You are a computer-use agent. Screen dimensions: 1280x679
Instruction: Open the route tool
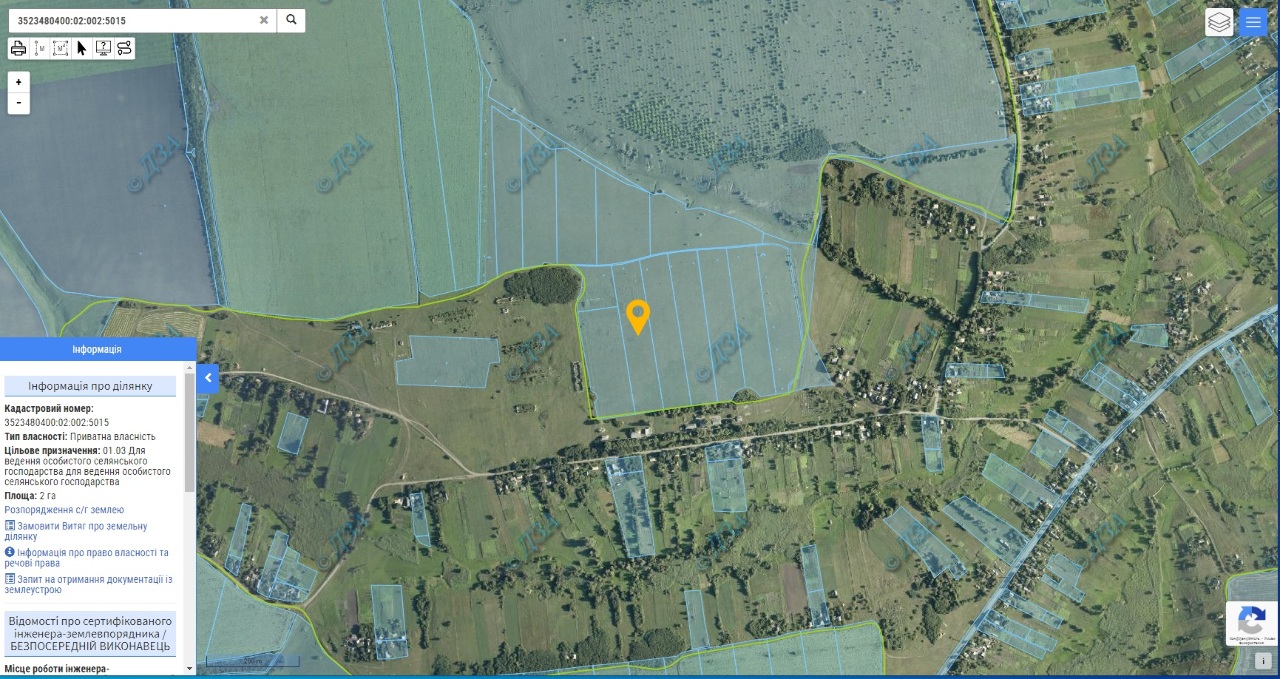tap(124, 48)
